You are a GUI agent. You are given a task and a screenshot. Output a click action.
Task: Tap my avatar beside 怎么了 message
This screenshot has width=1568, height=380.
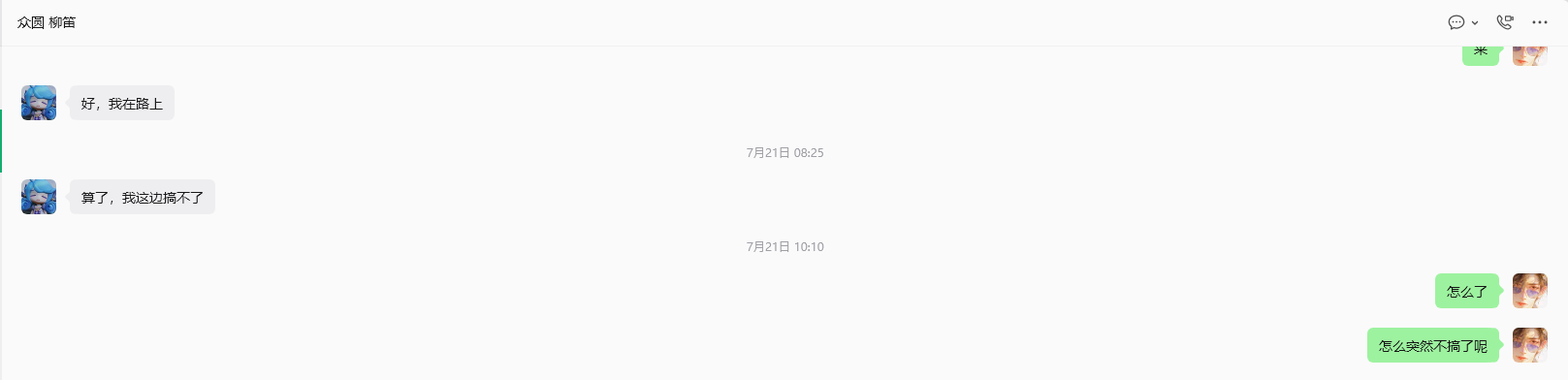coord(1530,291)
